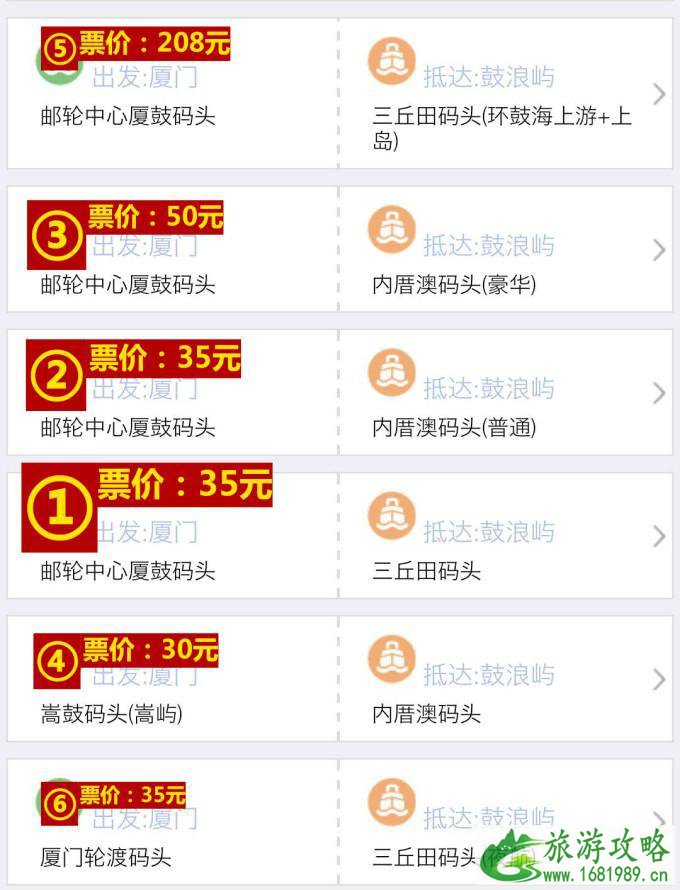Open route to 三丘田码头(环鼓海上游+上岛)
The width and height of the screenshot is (680, 890).
pyautogui.click(x=502, y=129)
